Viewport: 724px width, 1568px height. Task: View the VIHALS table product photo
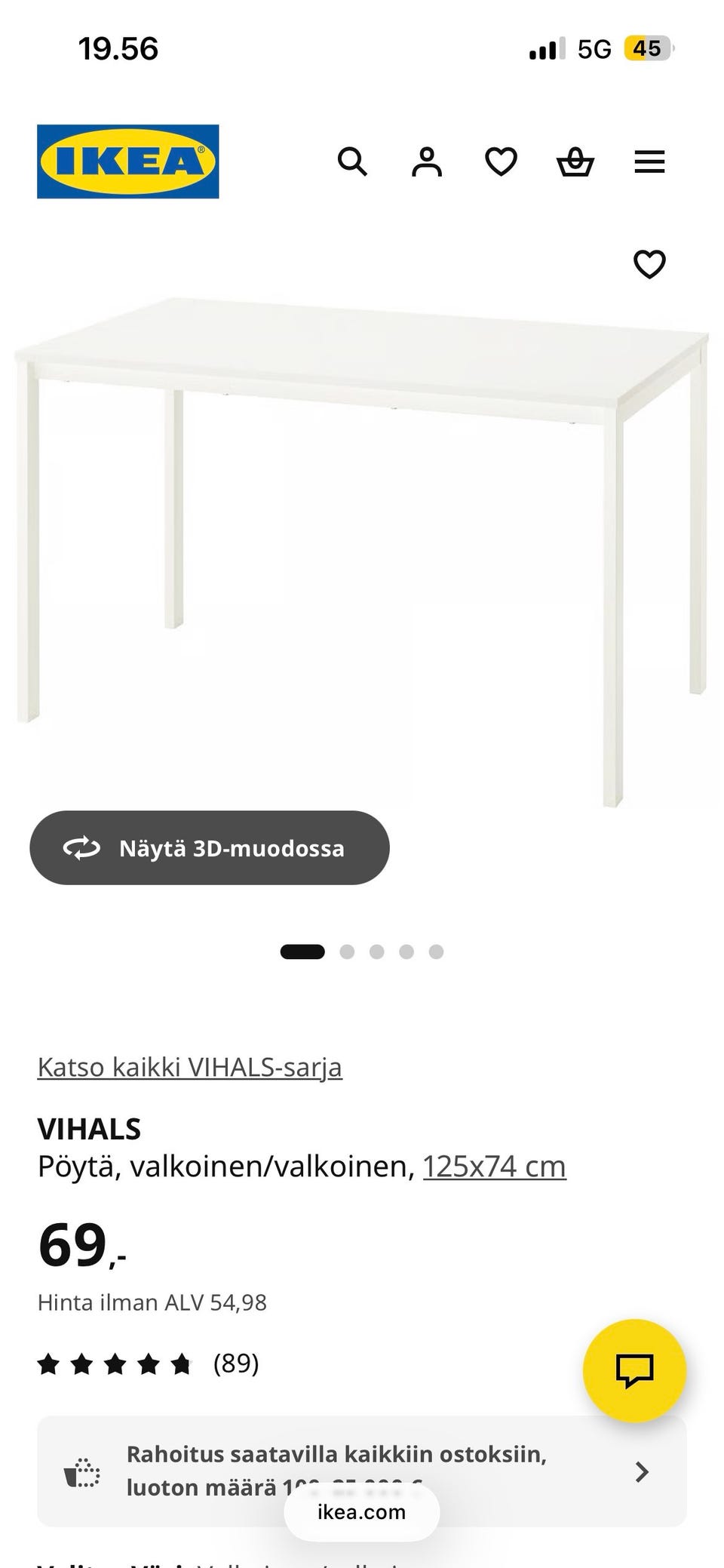(362, 528)
